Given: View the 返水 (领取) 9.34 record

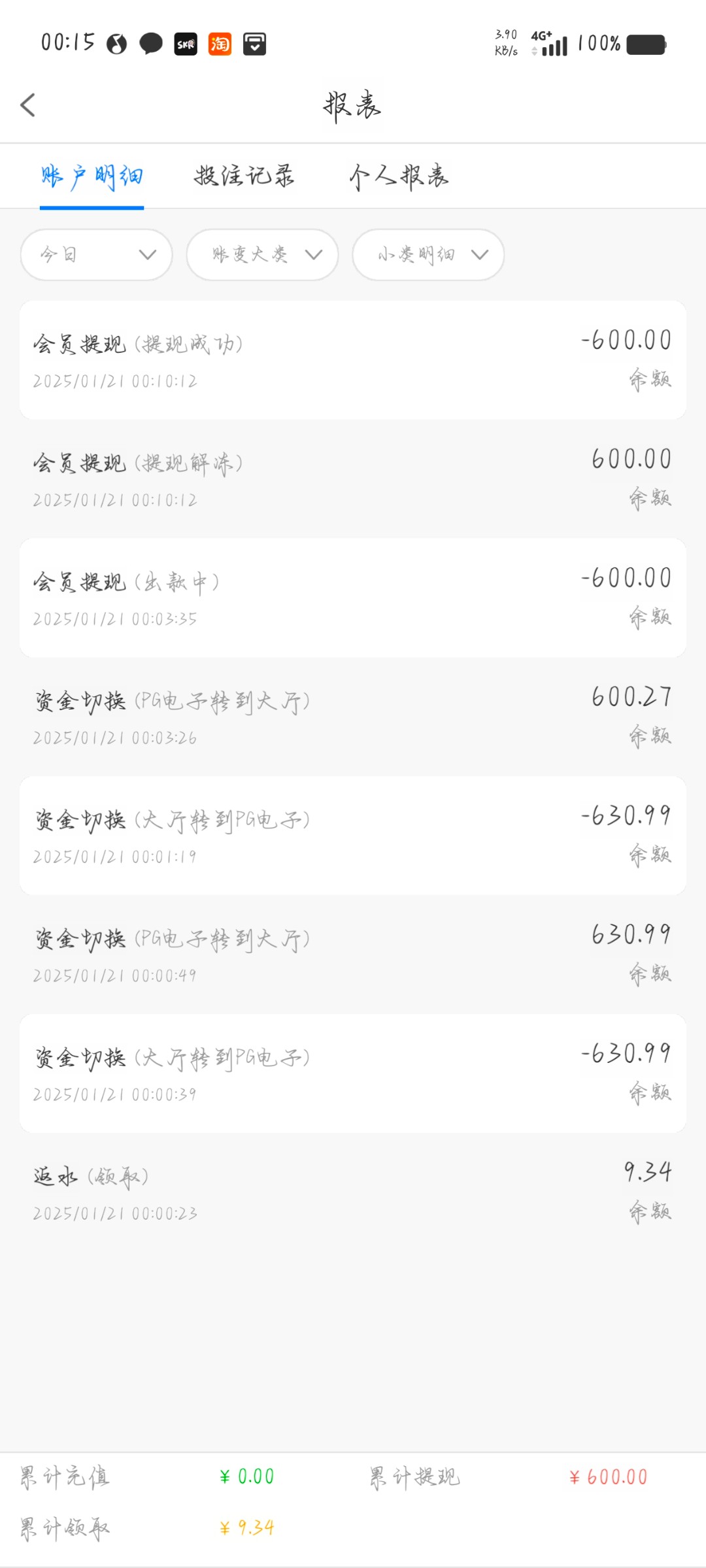Looking at the screenshot, I should [x=353, y=1192].
